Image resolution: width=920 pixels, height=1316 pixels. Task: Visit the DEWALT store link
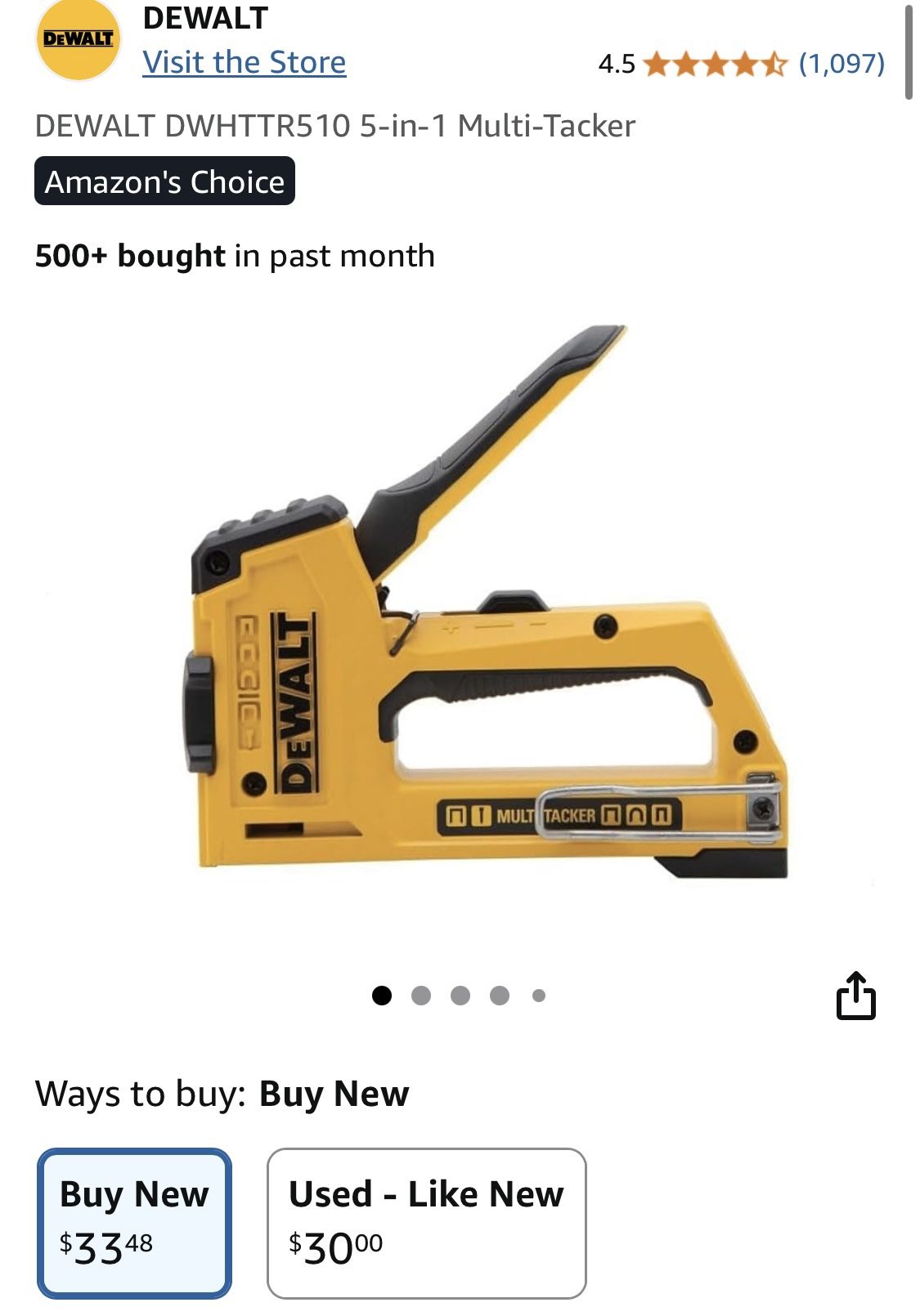click(244, 63)
